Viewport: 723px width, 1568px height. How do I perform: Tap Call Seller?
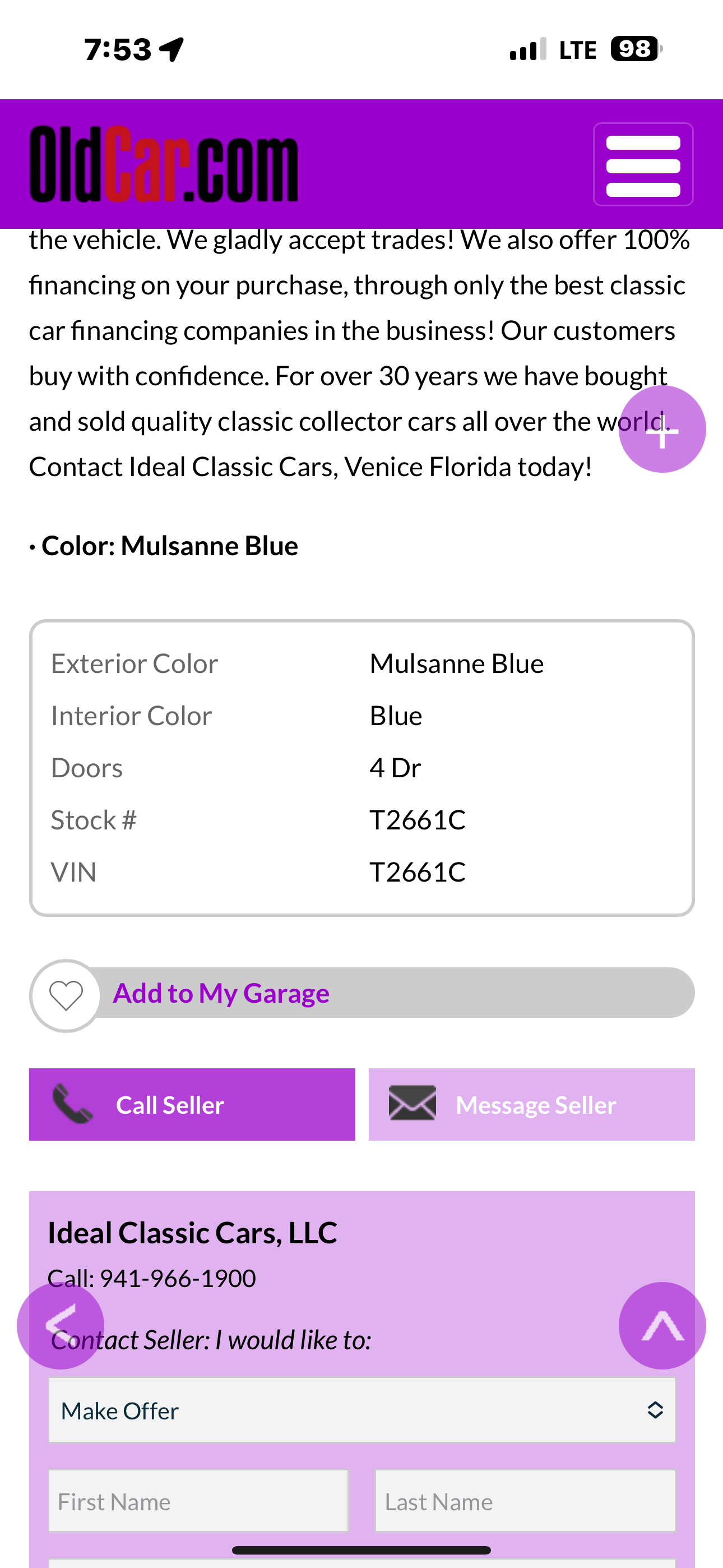point(192,1104)
